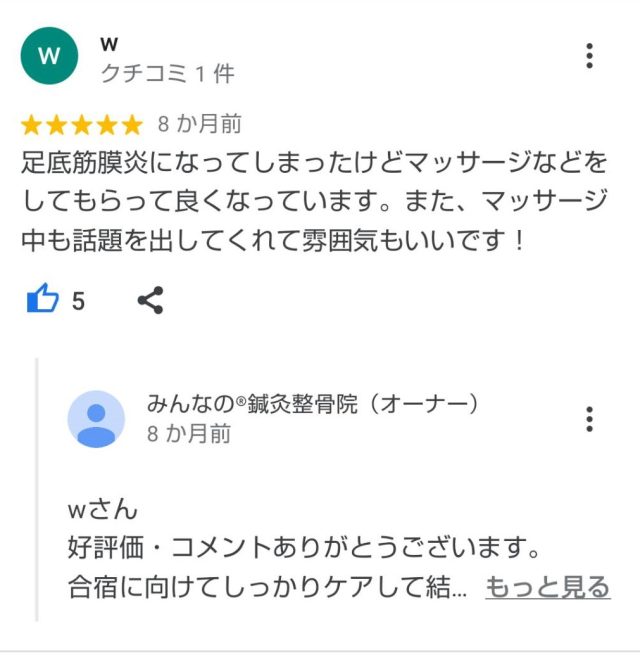Expand owner reply with もっと見る
This screenshot has width=640, height=662.
547,587
